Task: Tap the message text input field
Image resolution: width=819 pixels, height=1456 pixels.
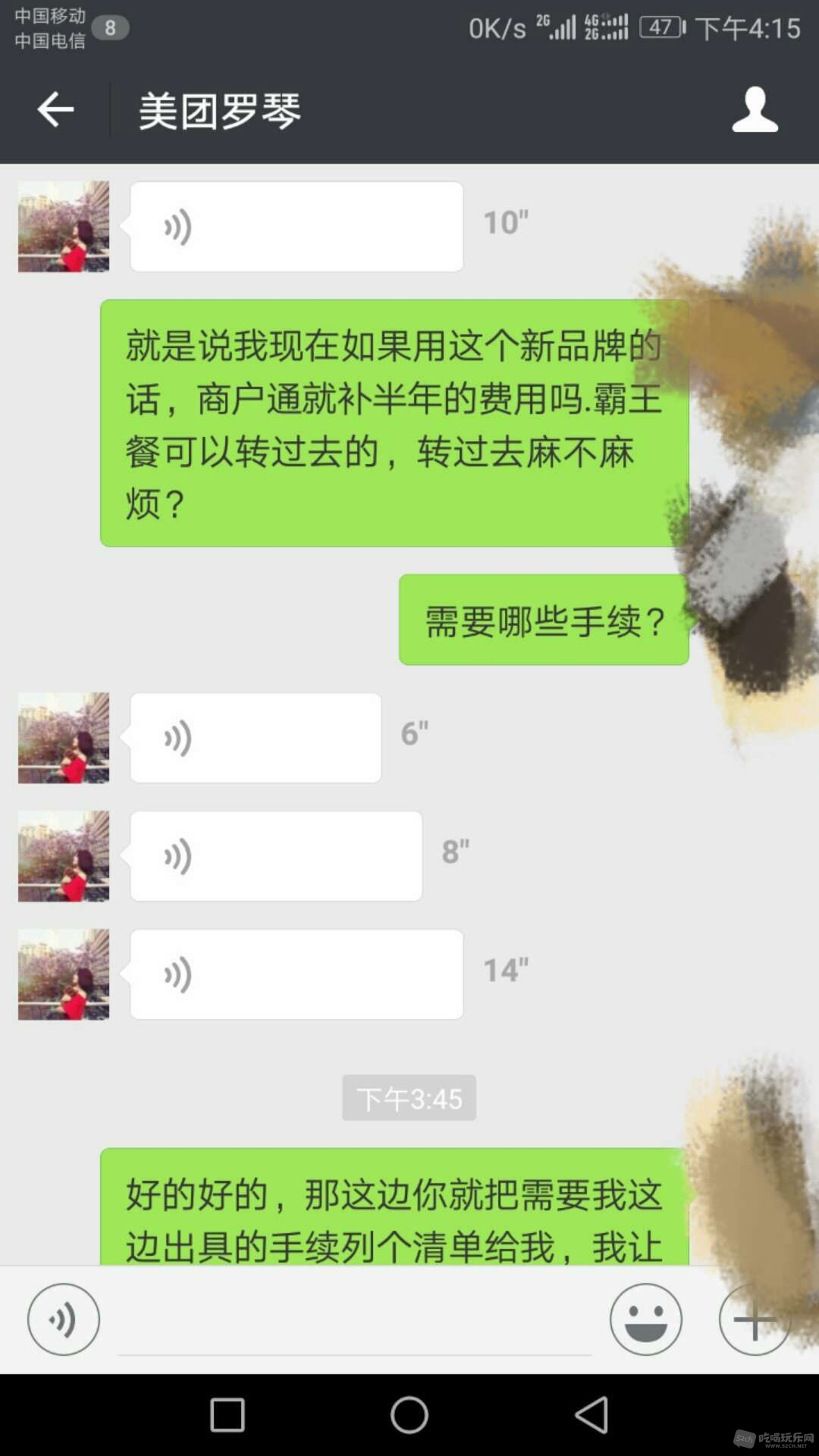Action: point(354,1323)
